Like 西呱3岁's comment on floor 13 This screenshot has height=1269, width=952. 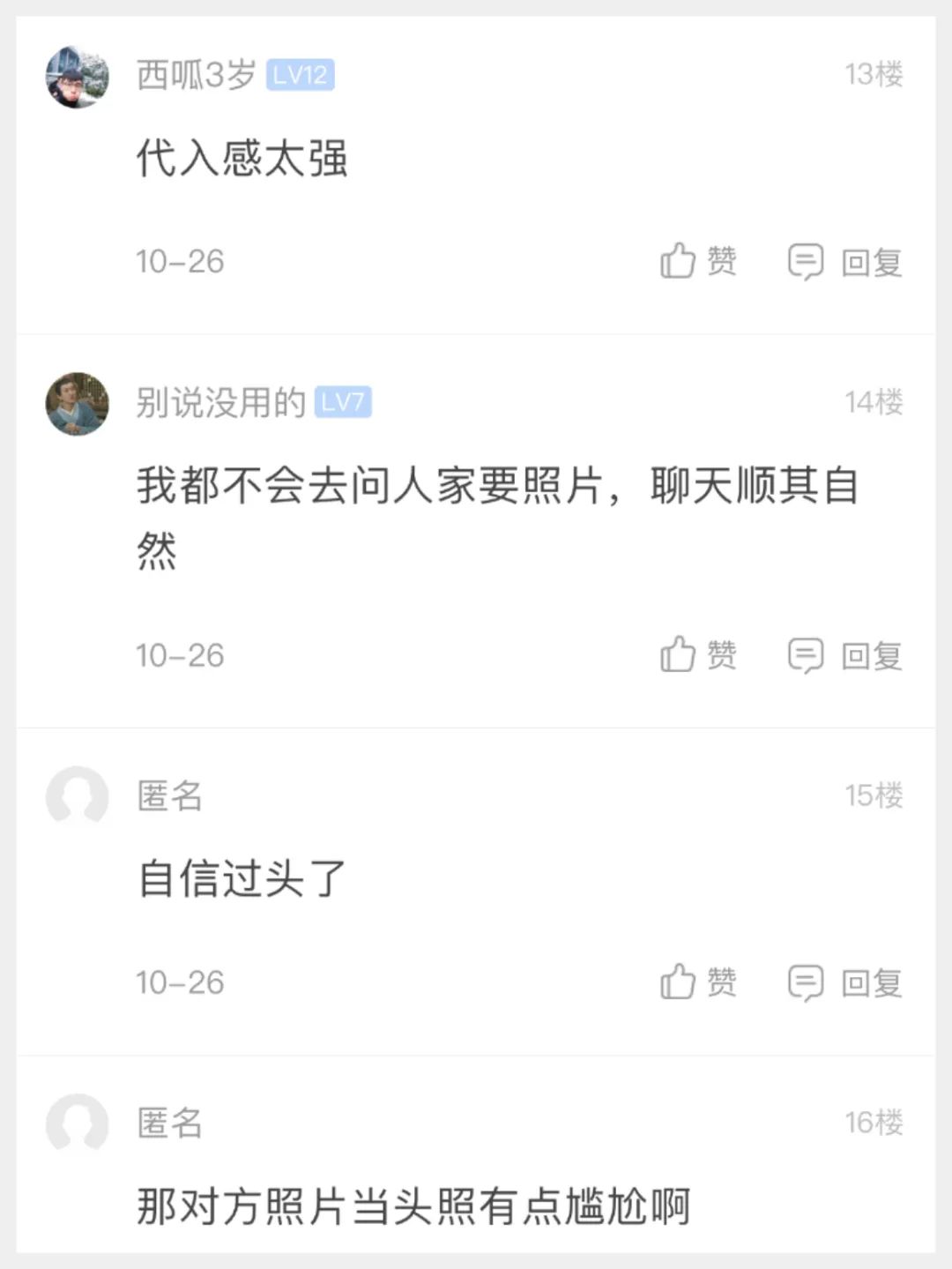tap(697, 261)
